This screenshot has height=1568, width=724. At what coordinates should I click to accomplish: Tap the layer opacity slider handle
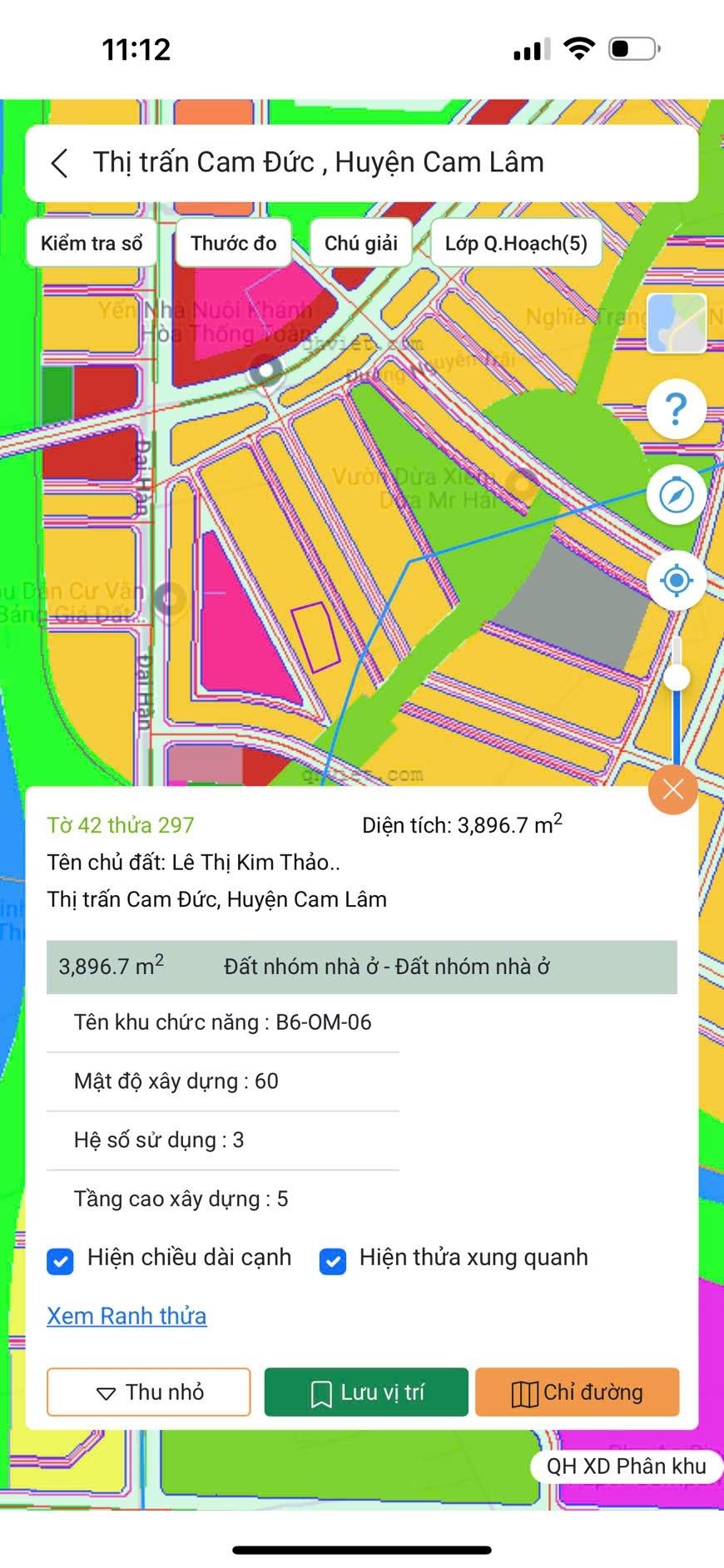677,677
